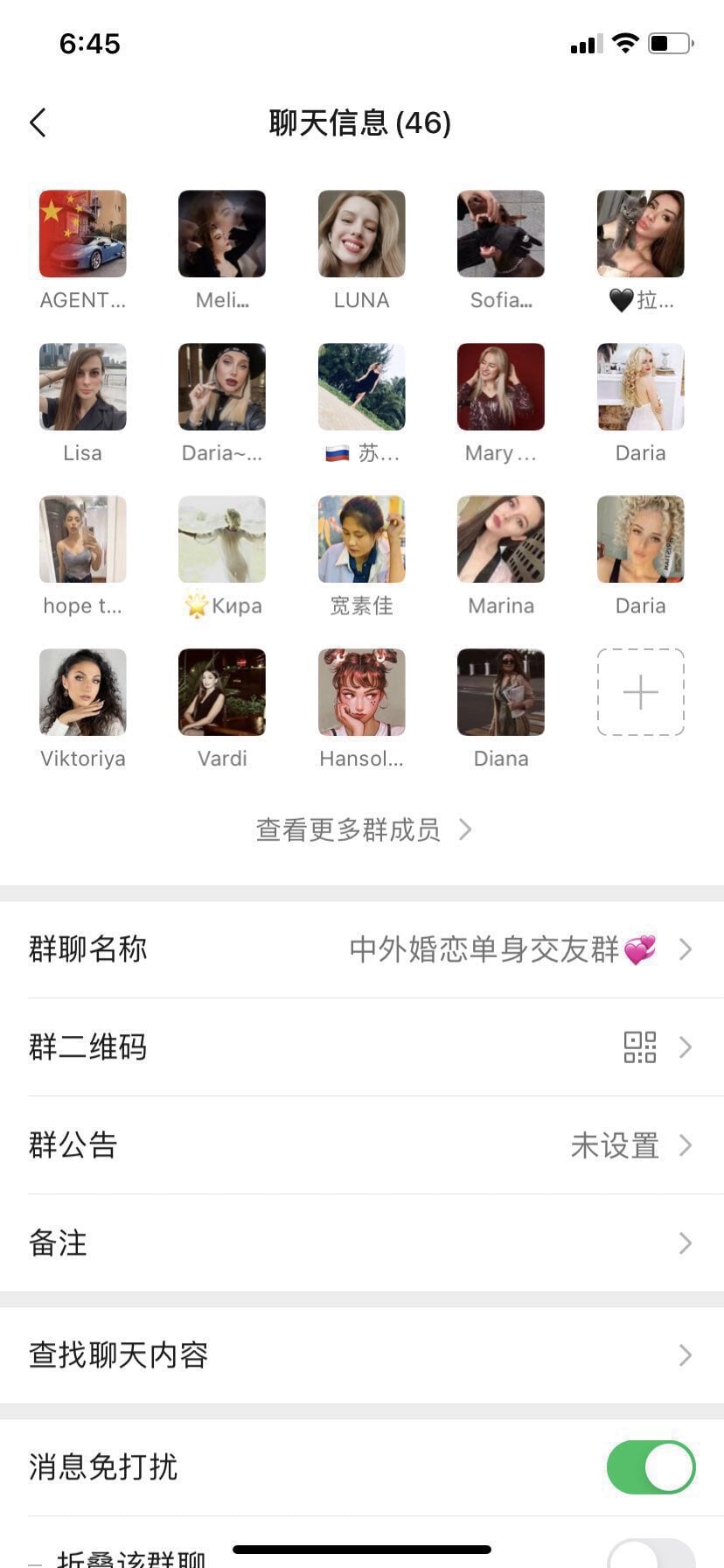Show the group QR code 群二维码
This screenshot has width=724, height=1568.
[362, 1047]
